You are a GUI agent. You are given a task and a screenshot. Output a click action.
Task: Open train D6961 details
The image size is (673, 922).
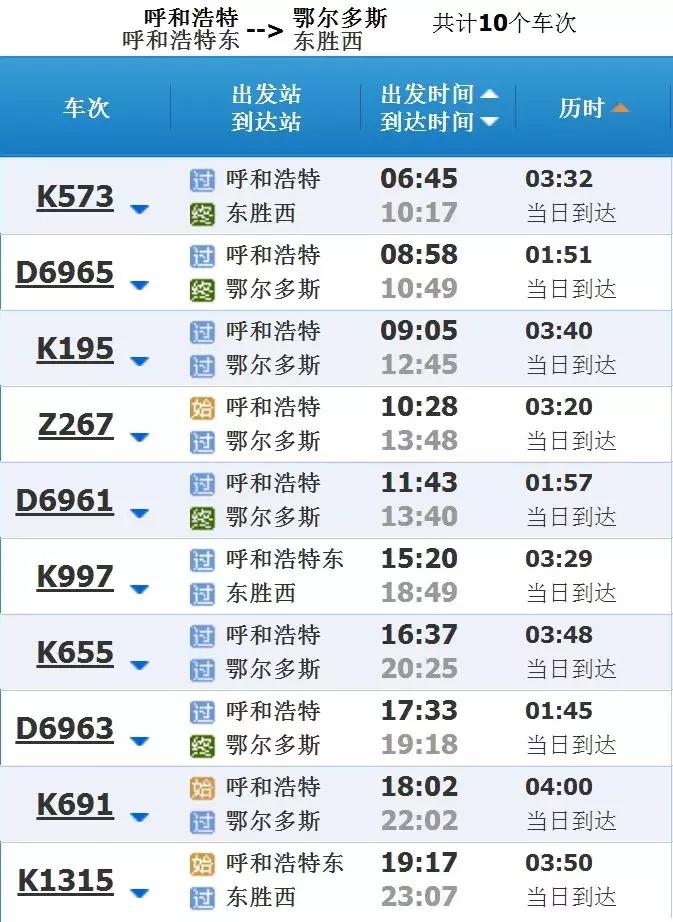coord(65,500)
